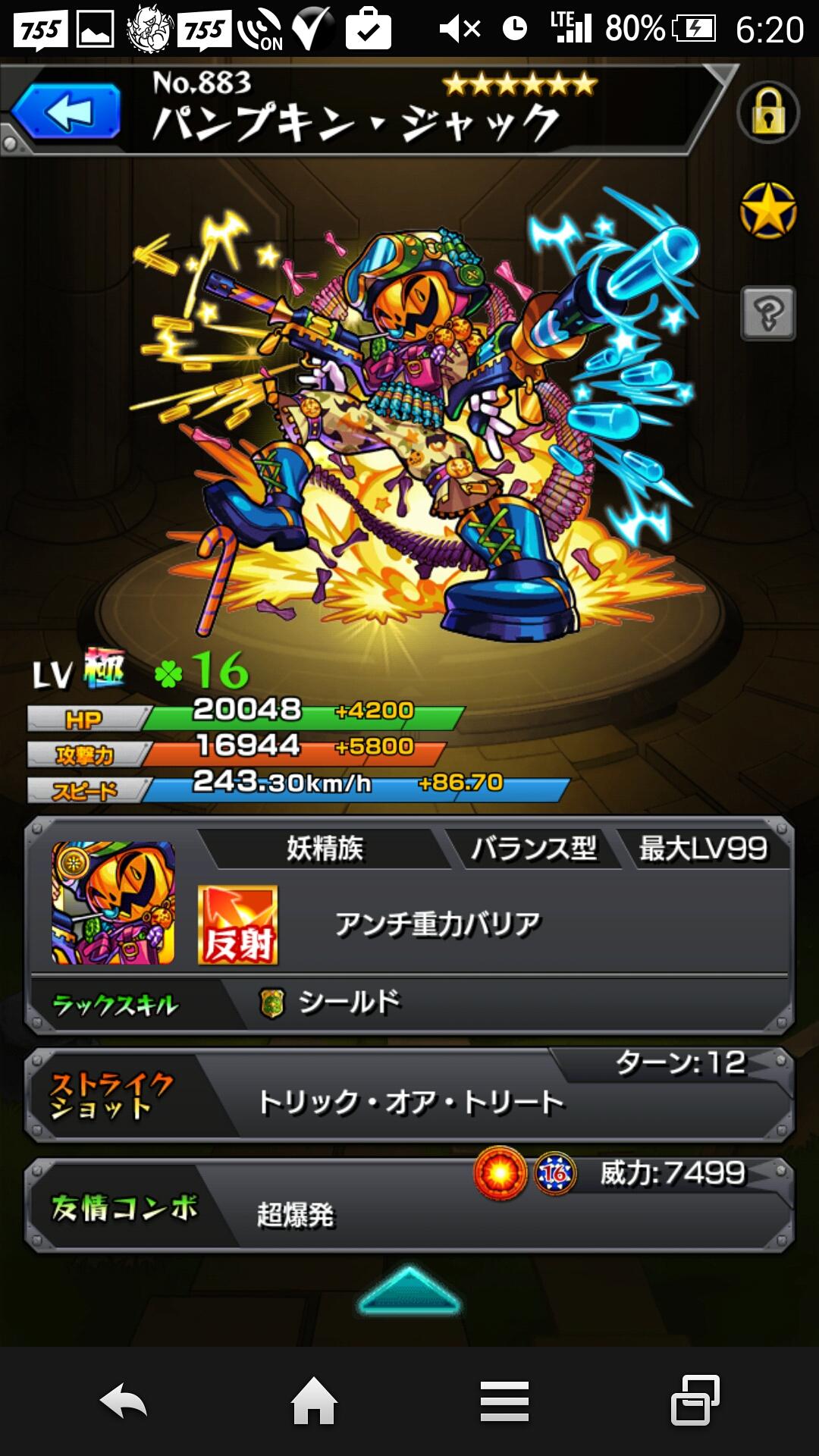
Task: Open the system recent apps button
Action: (x=695, y=1401)
